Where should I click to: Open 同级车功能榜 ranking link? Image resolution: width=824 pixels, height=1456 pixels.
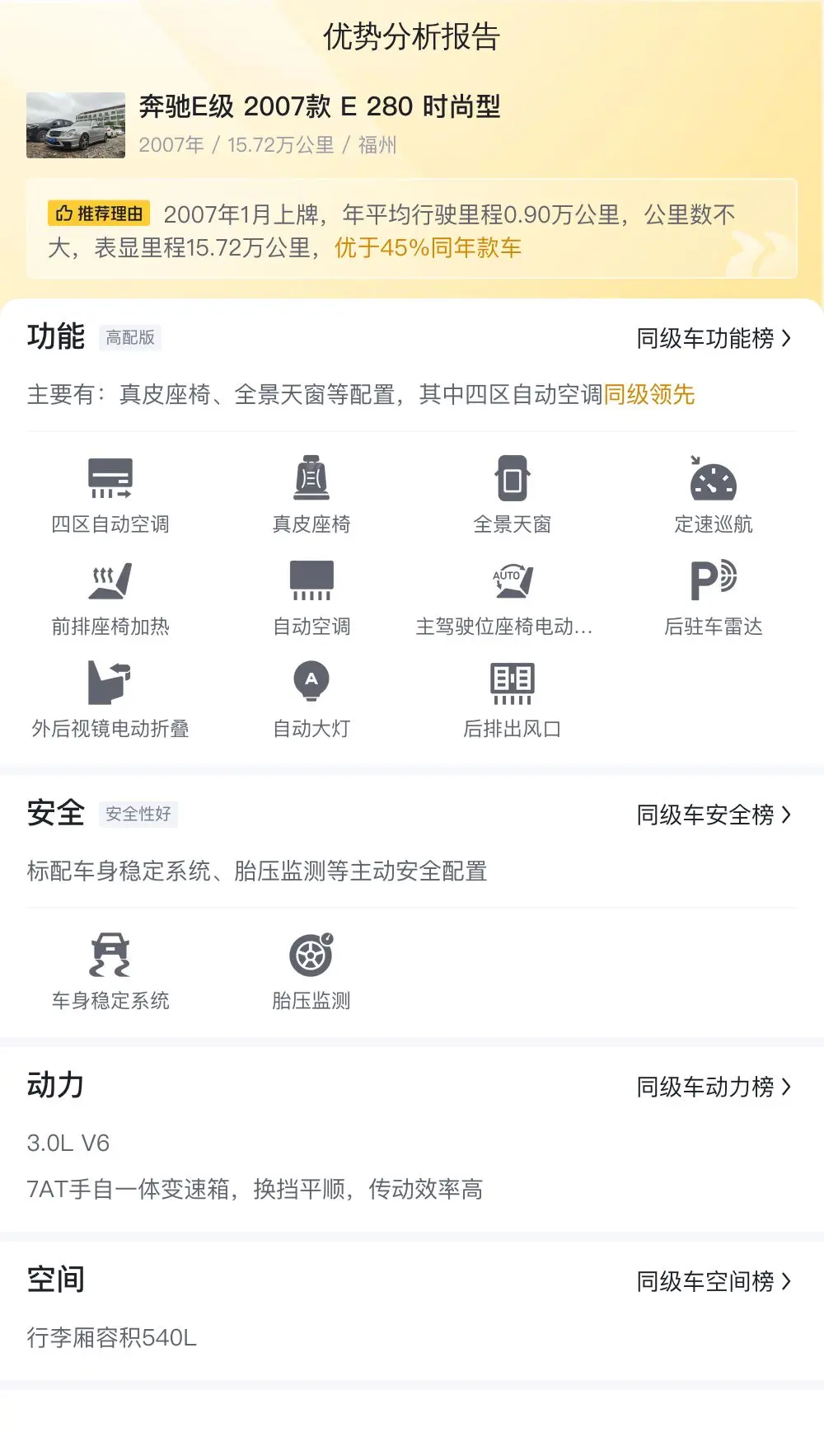click(x=714, y=338)
